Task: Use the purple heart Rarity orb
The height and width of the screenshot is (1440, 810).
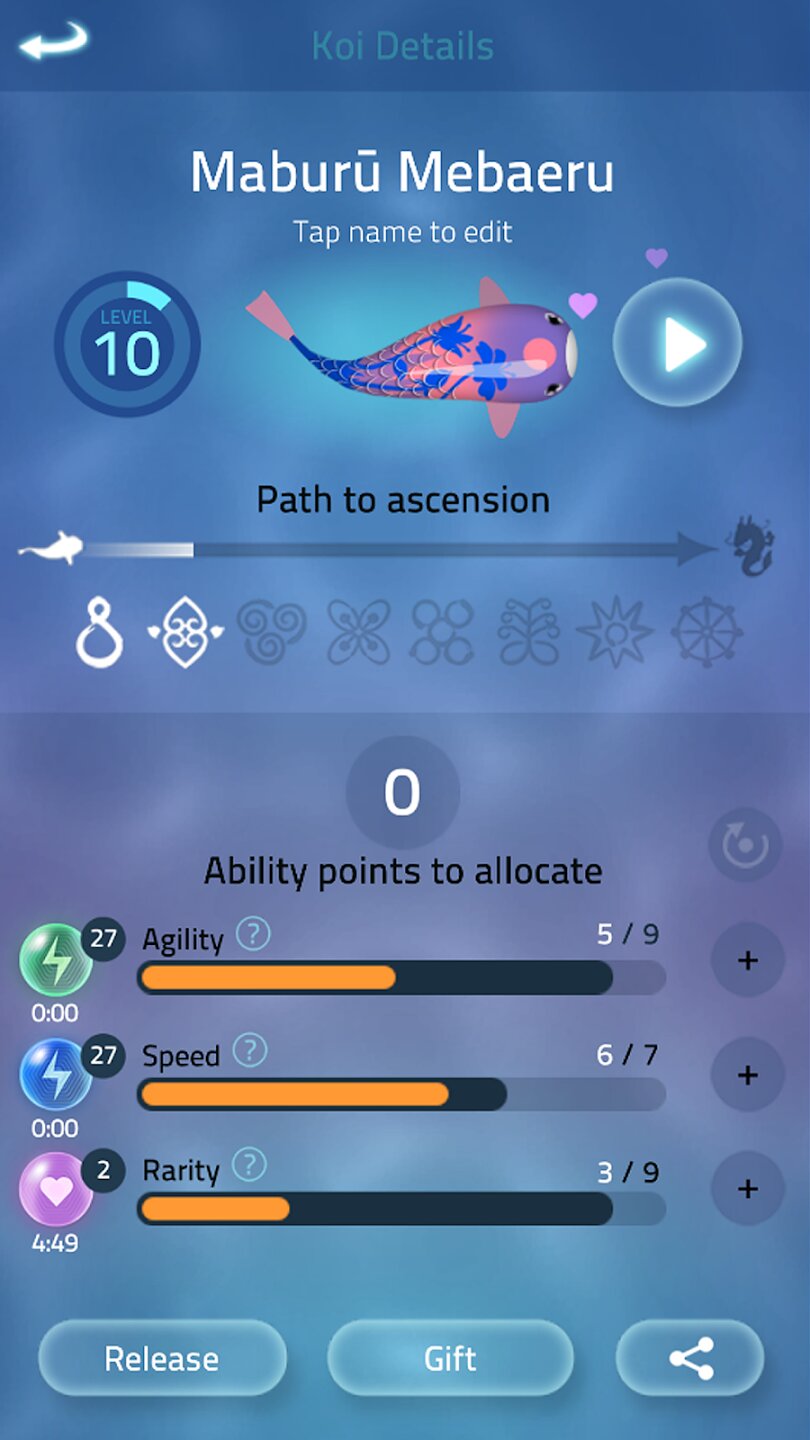Action: click(x=56, y=1189)
